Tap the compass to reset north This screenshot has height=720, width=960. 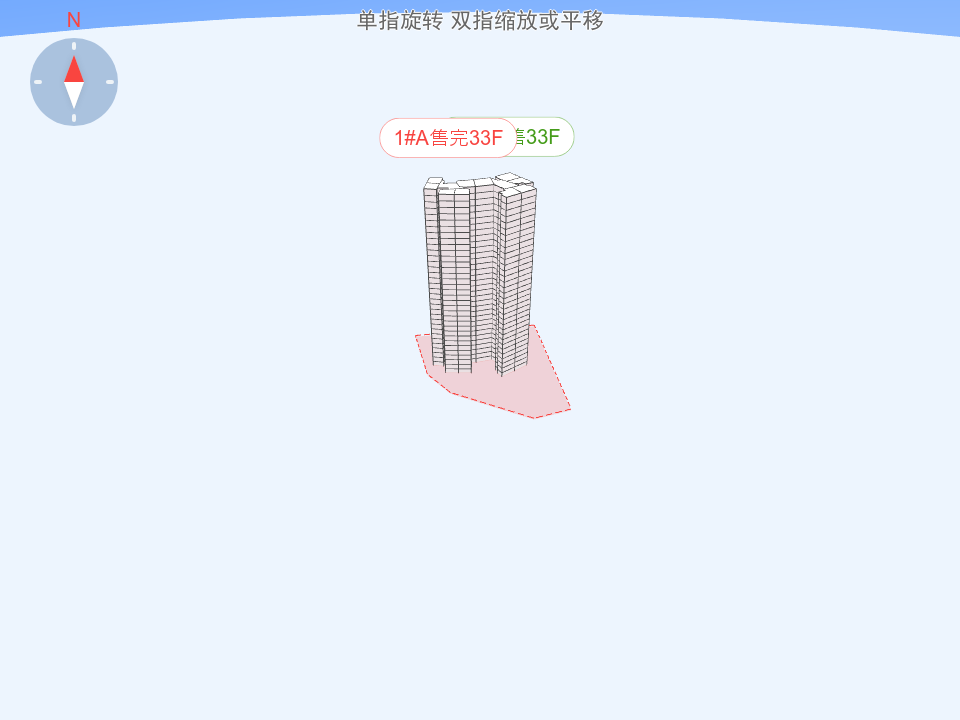(x=74, y=82)
